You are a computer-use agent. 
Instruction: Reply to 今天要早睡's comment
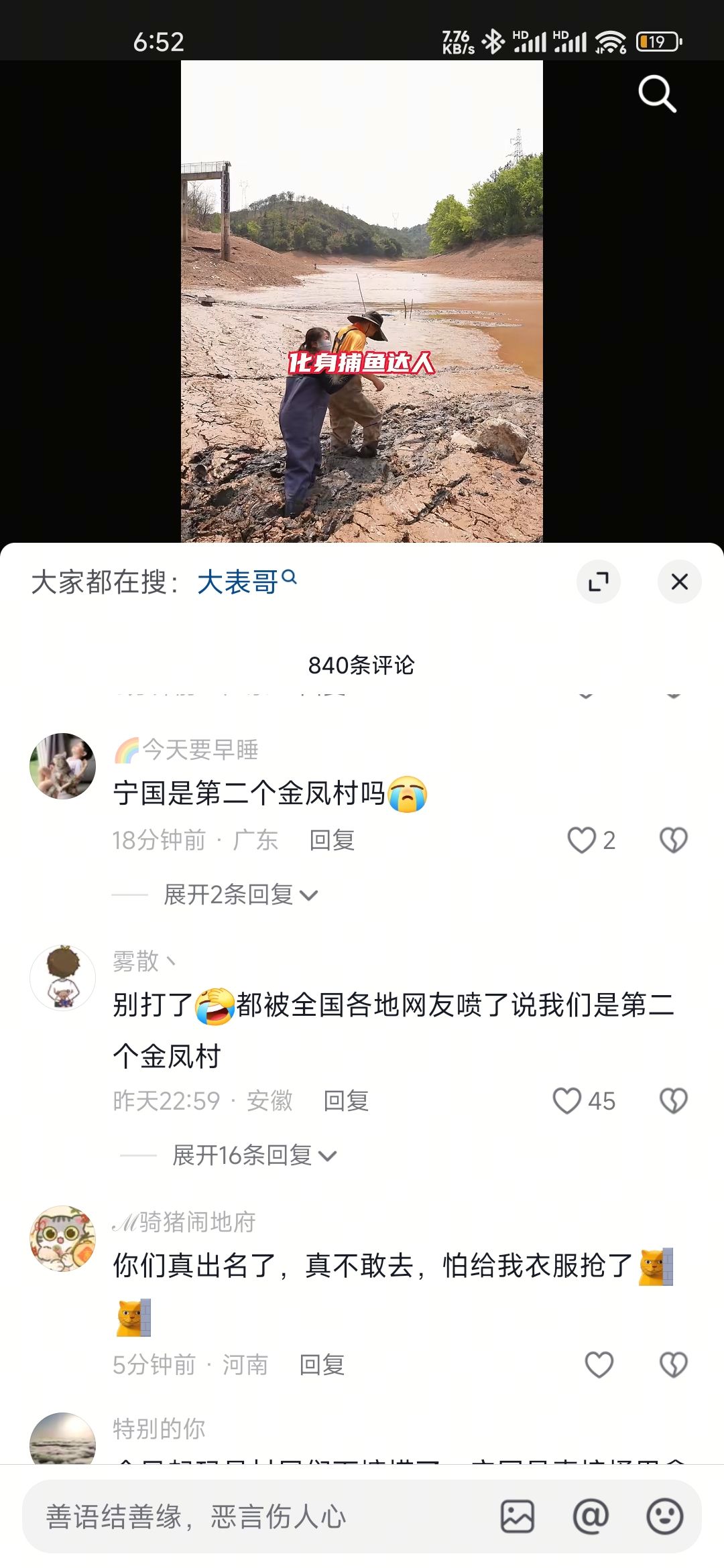tap(332, 840)
